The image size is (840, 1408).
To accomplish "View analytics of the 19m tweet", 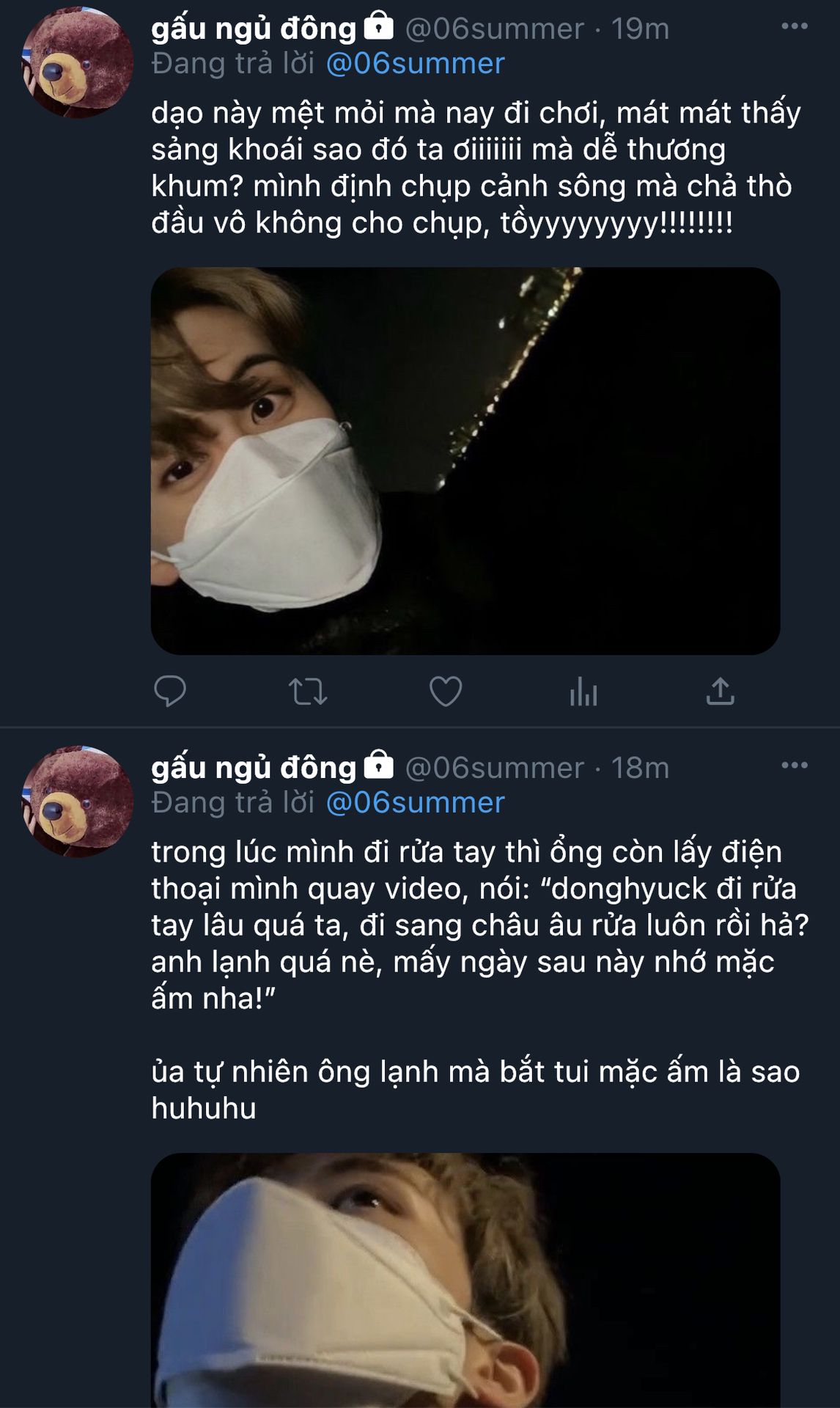I will (x=583, y=692).
